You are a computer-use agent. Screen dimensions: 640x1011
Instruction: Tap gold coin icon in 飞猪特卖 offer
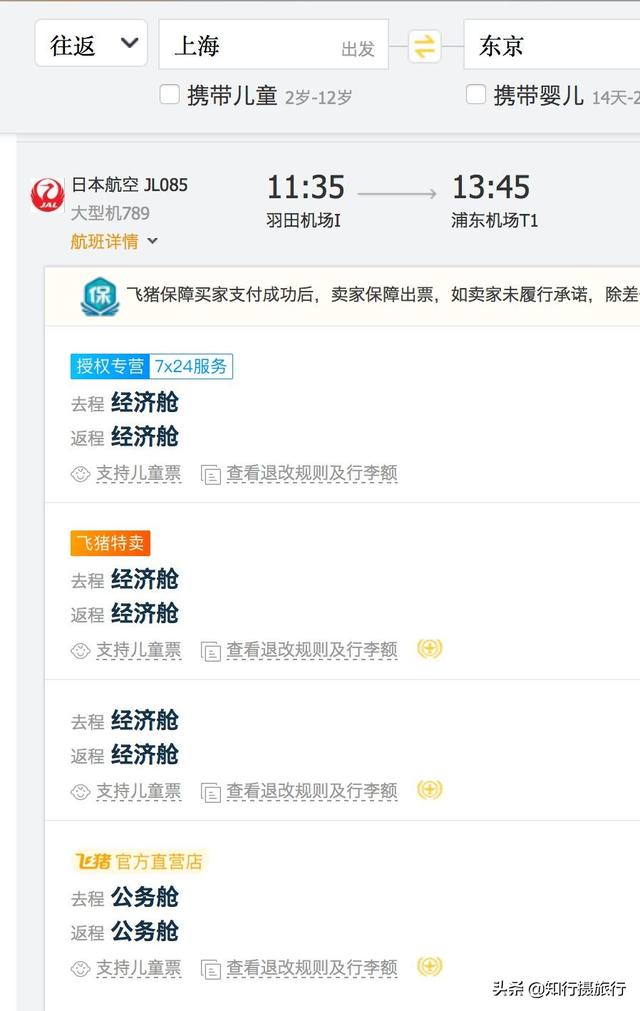tap(430, 649)
